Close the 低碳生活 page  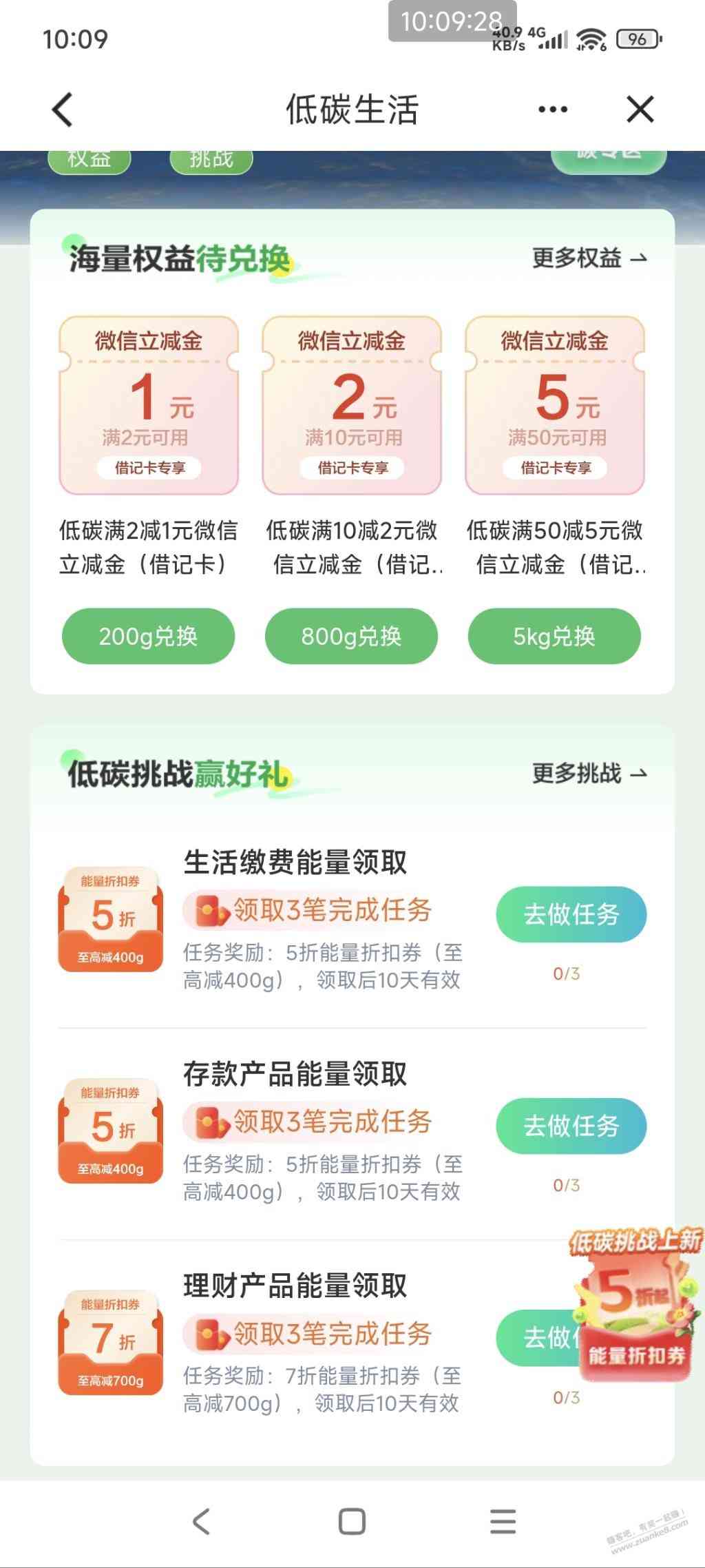(640, 110)
